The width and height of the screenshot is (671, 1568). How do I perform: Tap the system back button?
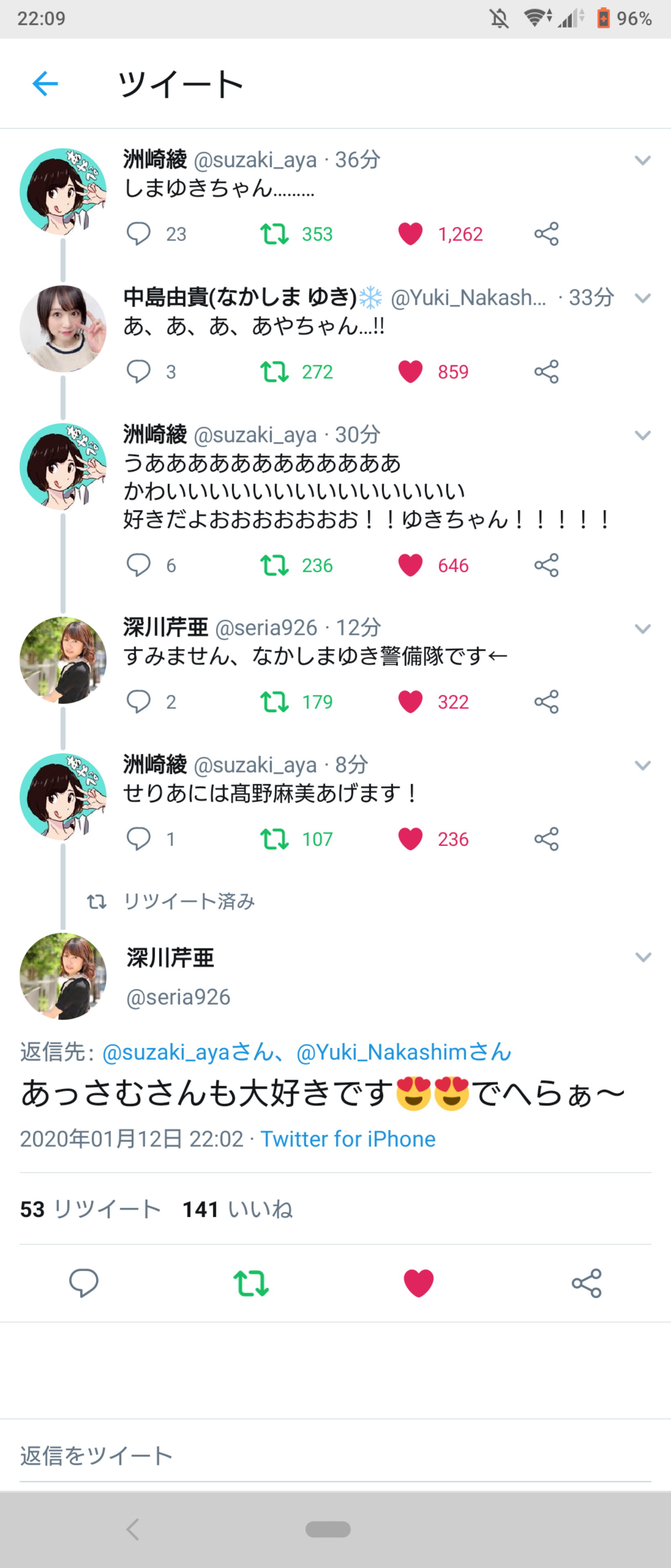click(133, 1528)
